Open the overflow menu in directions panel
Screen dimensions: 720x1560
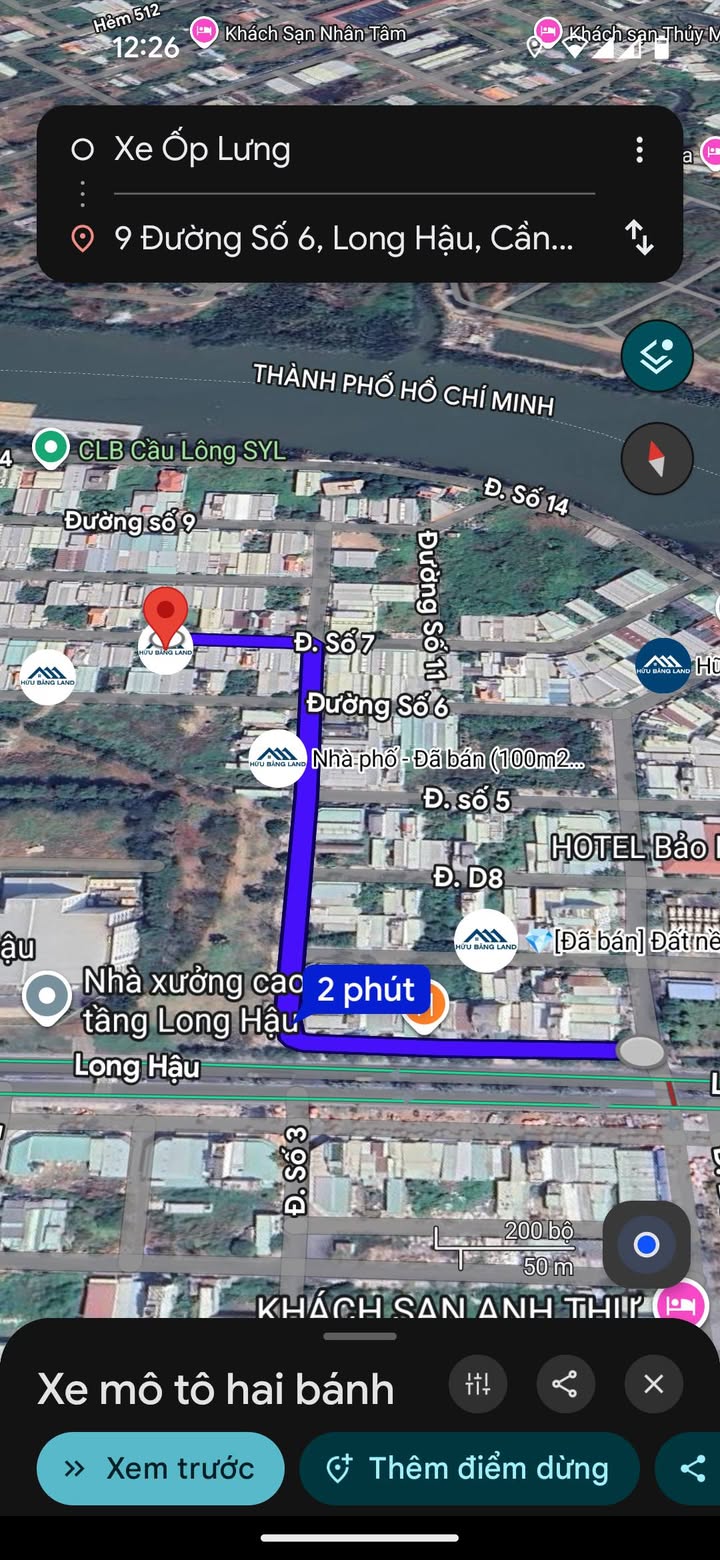pyautogui.click(x=639, y=150)
